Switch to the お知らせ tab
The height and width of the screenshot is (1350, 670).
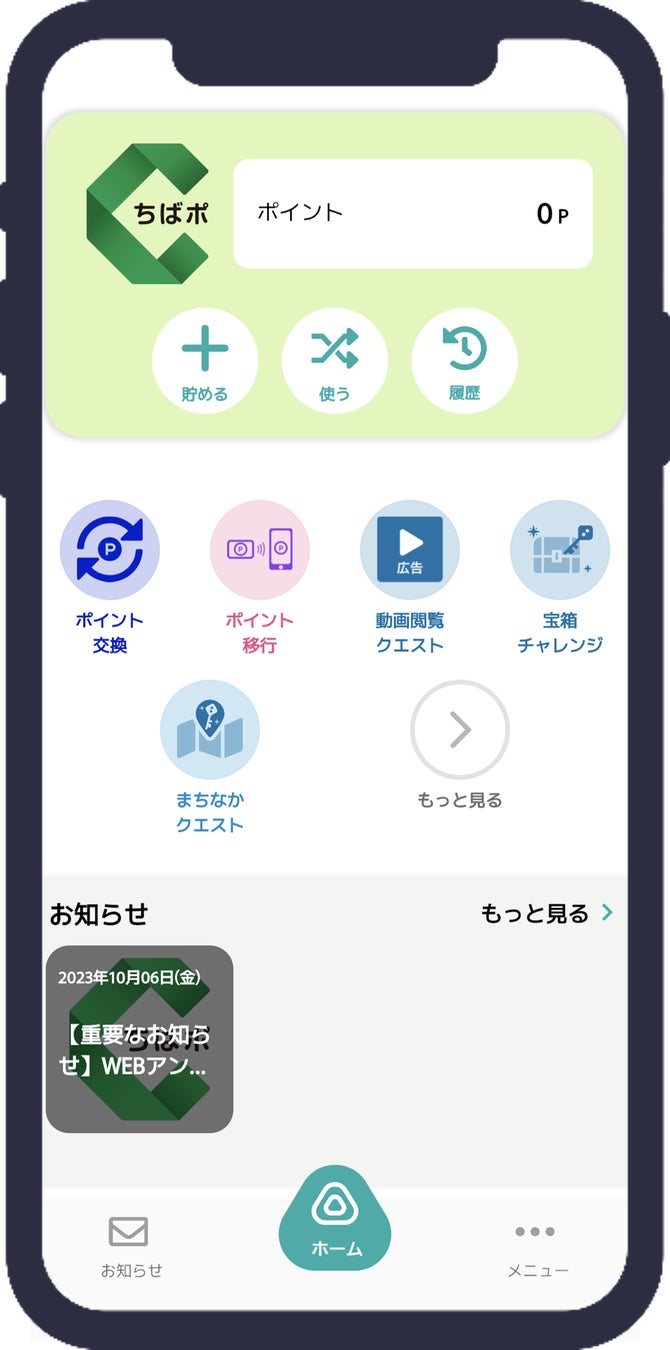point(130,1245)
